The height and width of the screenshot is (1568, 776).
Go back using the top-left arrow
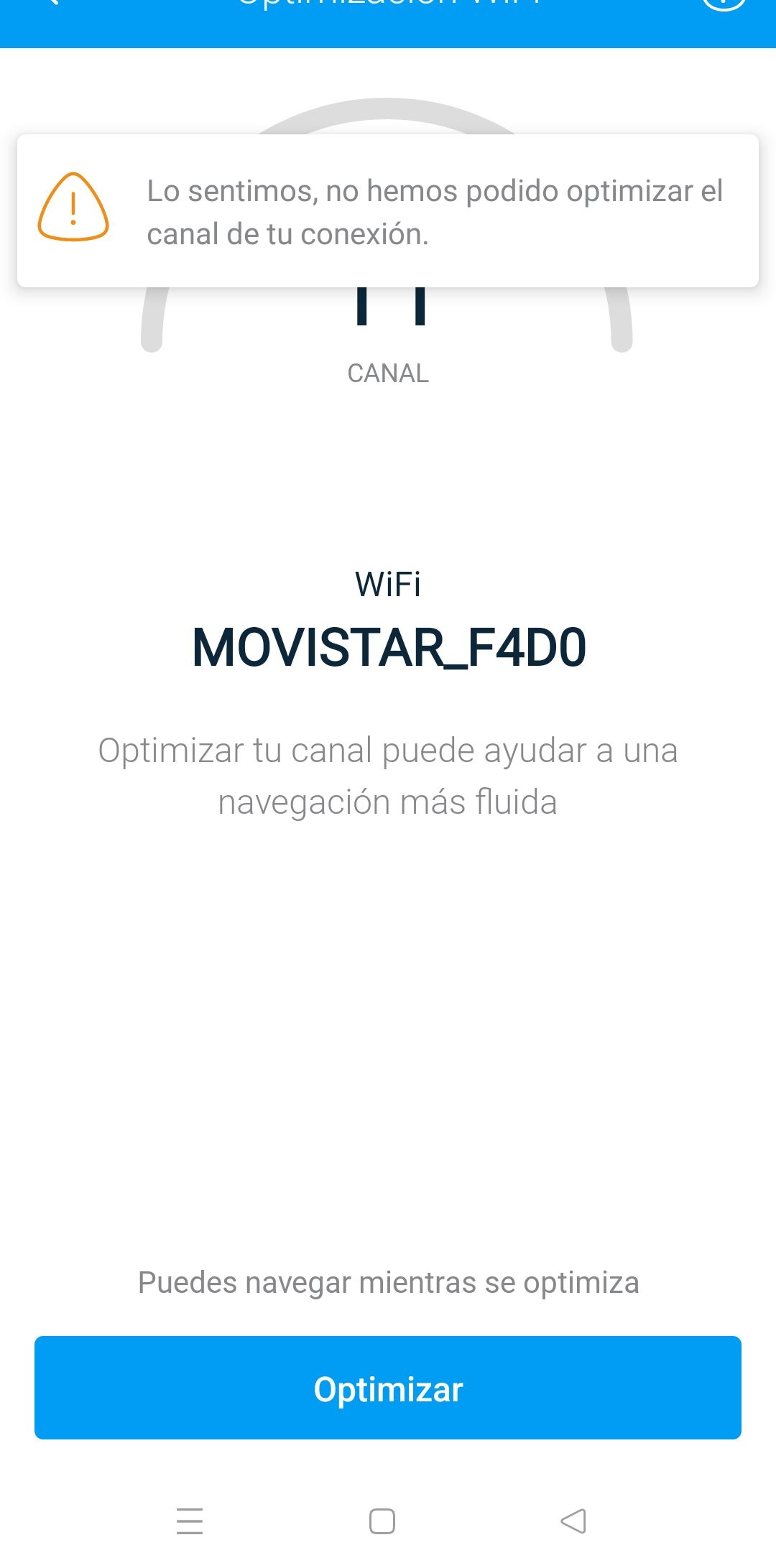pyautogui.click(x=50, y=4)
